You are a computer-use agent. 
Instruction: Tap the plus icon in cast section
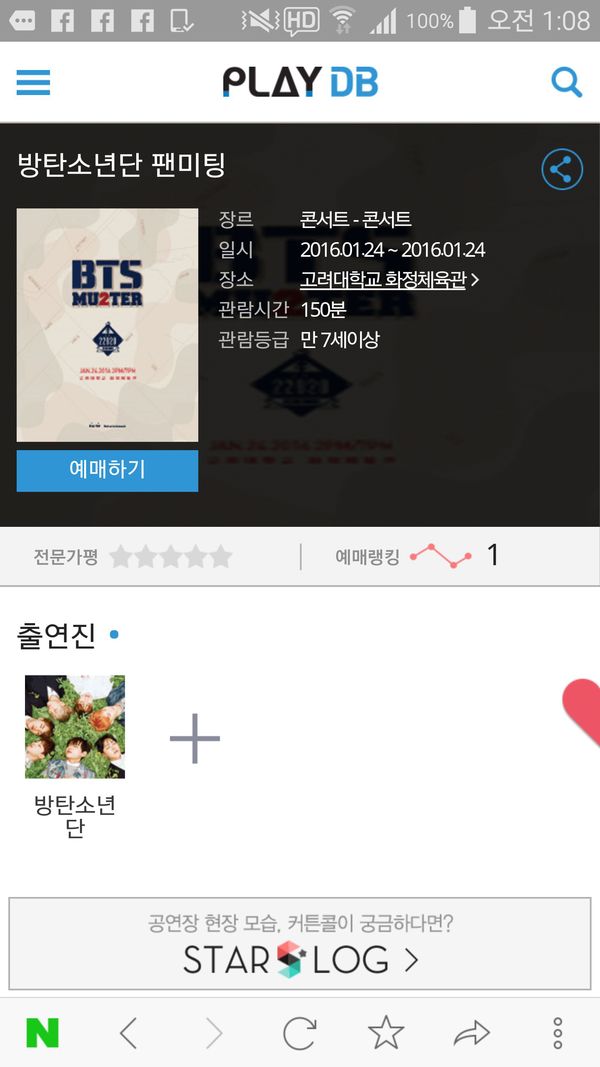coord(194,740)
